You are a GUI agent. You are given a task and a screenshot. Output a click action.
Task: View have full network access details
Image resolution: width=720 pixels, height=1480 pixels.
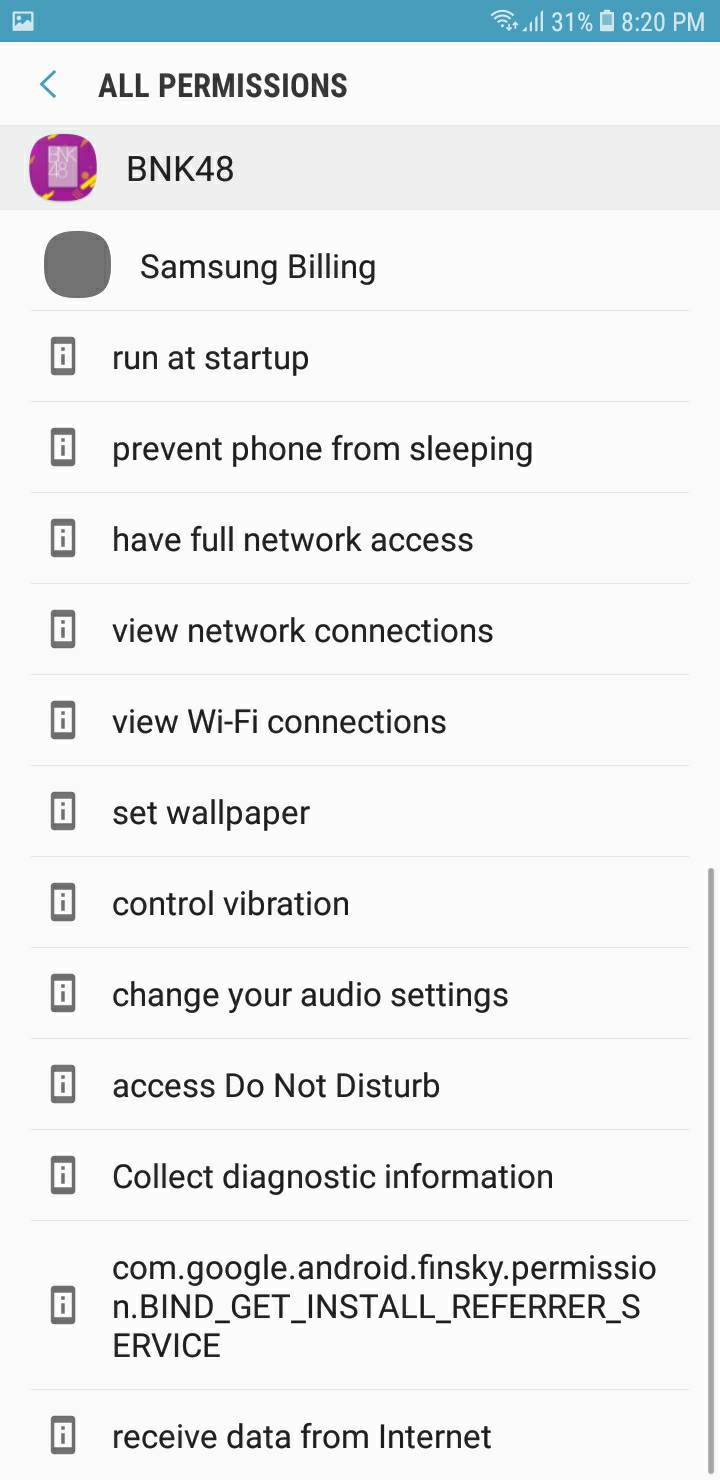(360, 539)
